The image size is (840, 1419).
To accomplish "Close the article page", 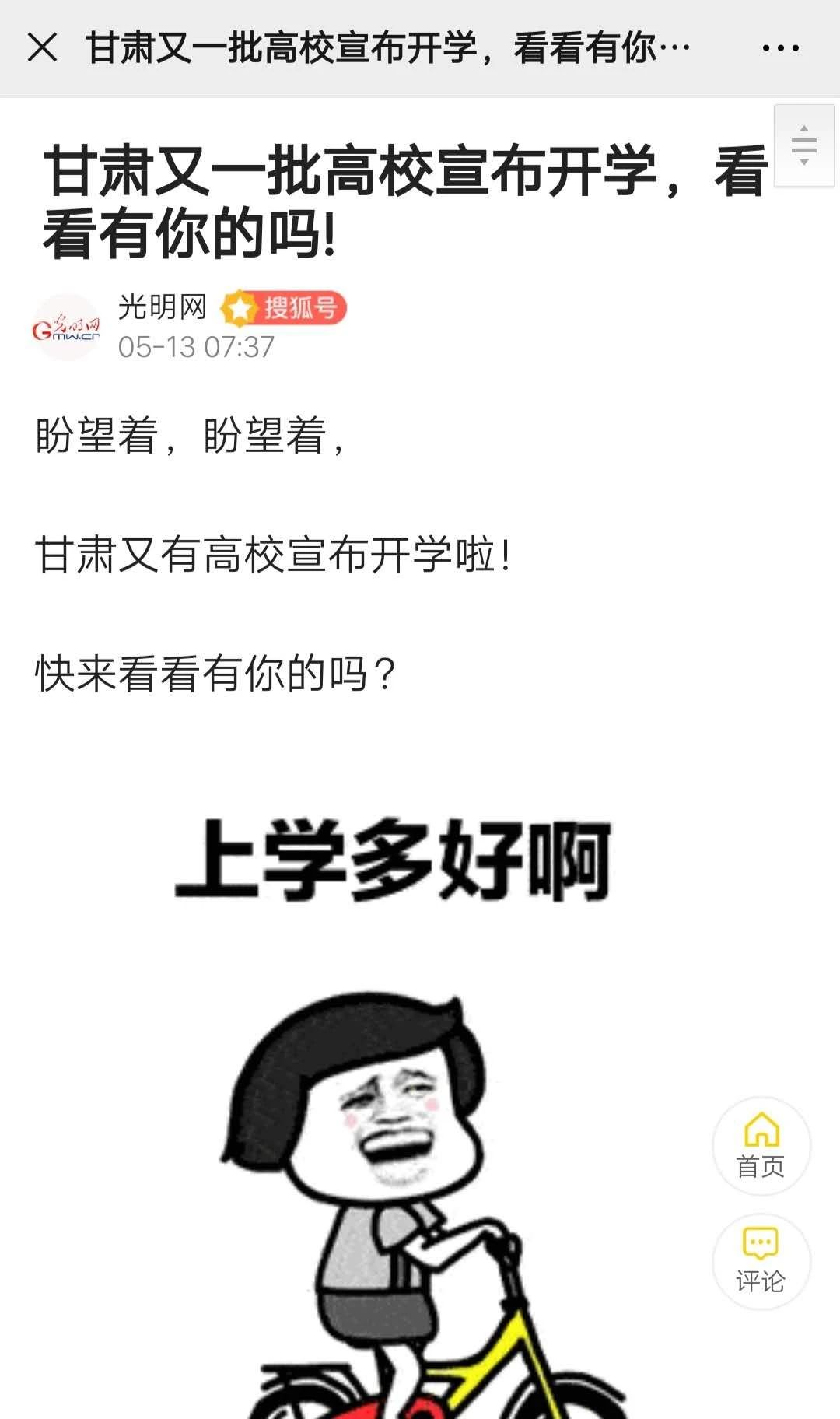I will (43, 47).
